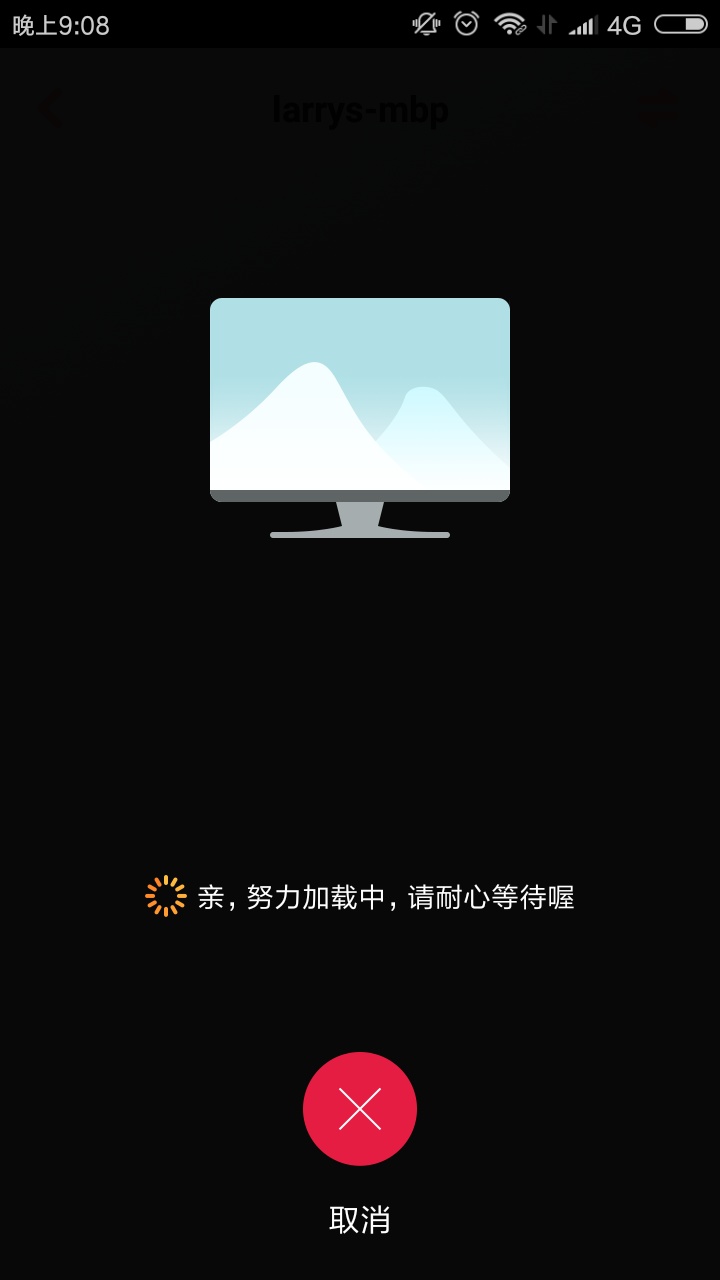
Task: Tap the monitor illustration in the center
Action: pos(360,415)
